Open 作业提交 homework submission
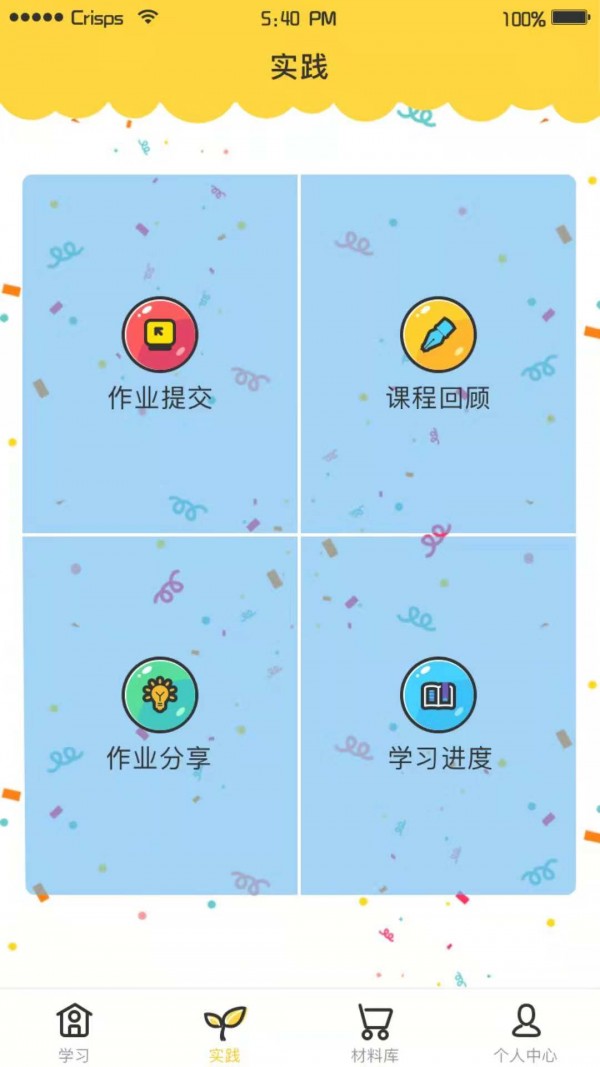This screenshot has width=600, height=1067. coord(160,353)
